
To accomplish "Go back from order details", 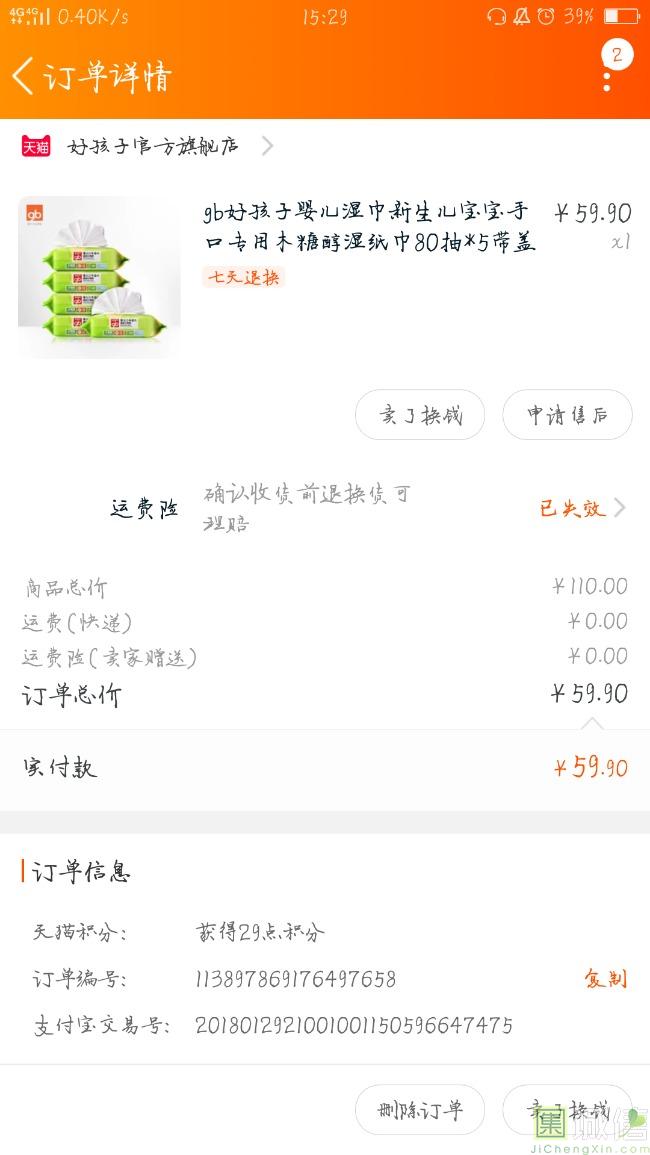I will (x=24, y=76).
